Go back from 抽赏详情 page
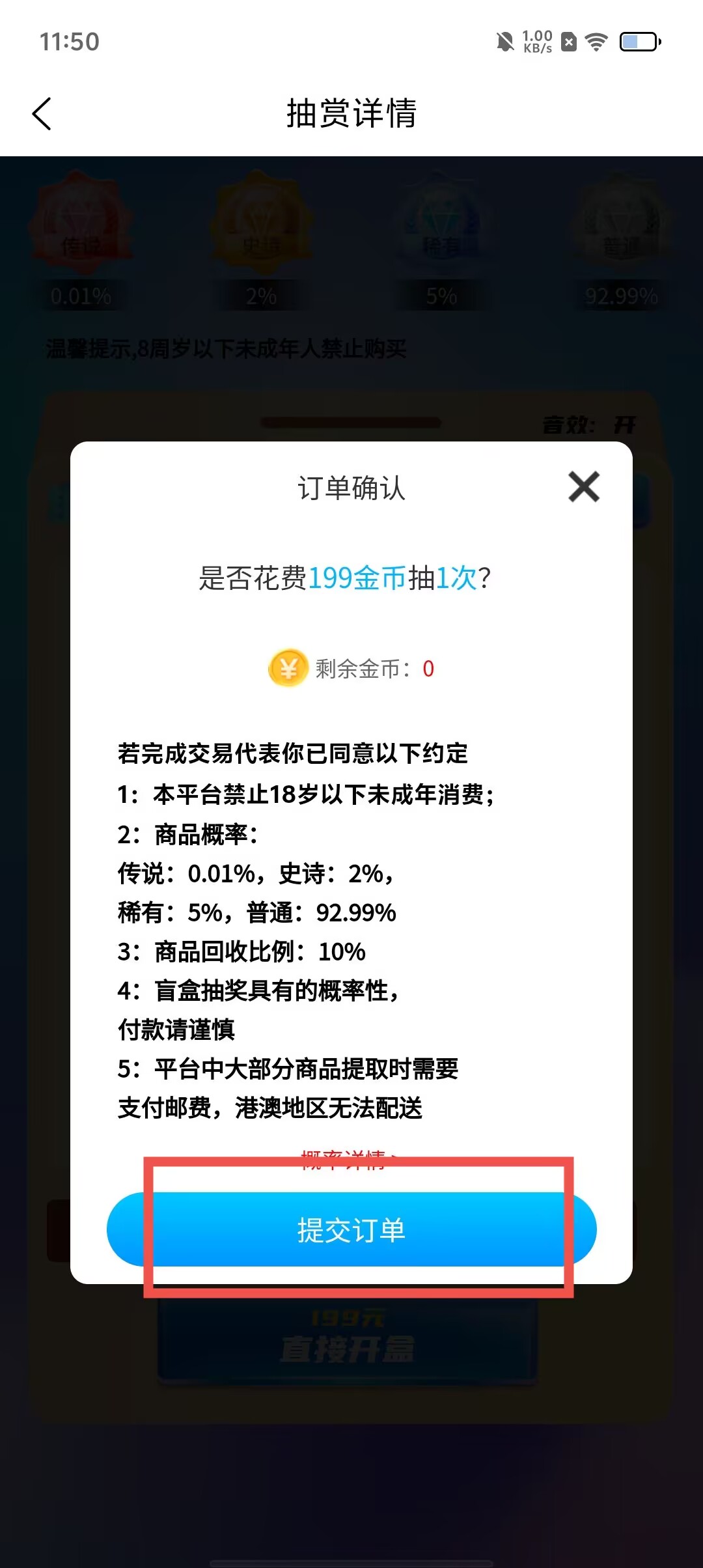Viewport: 703px width, 1568px height. pyautogui.click(x=42, y=114)
